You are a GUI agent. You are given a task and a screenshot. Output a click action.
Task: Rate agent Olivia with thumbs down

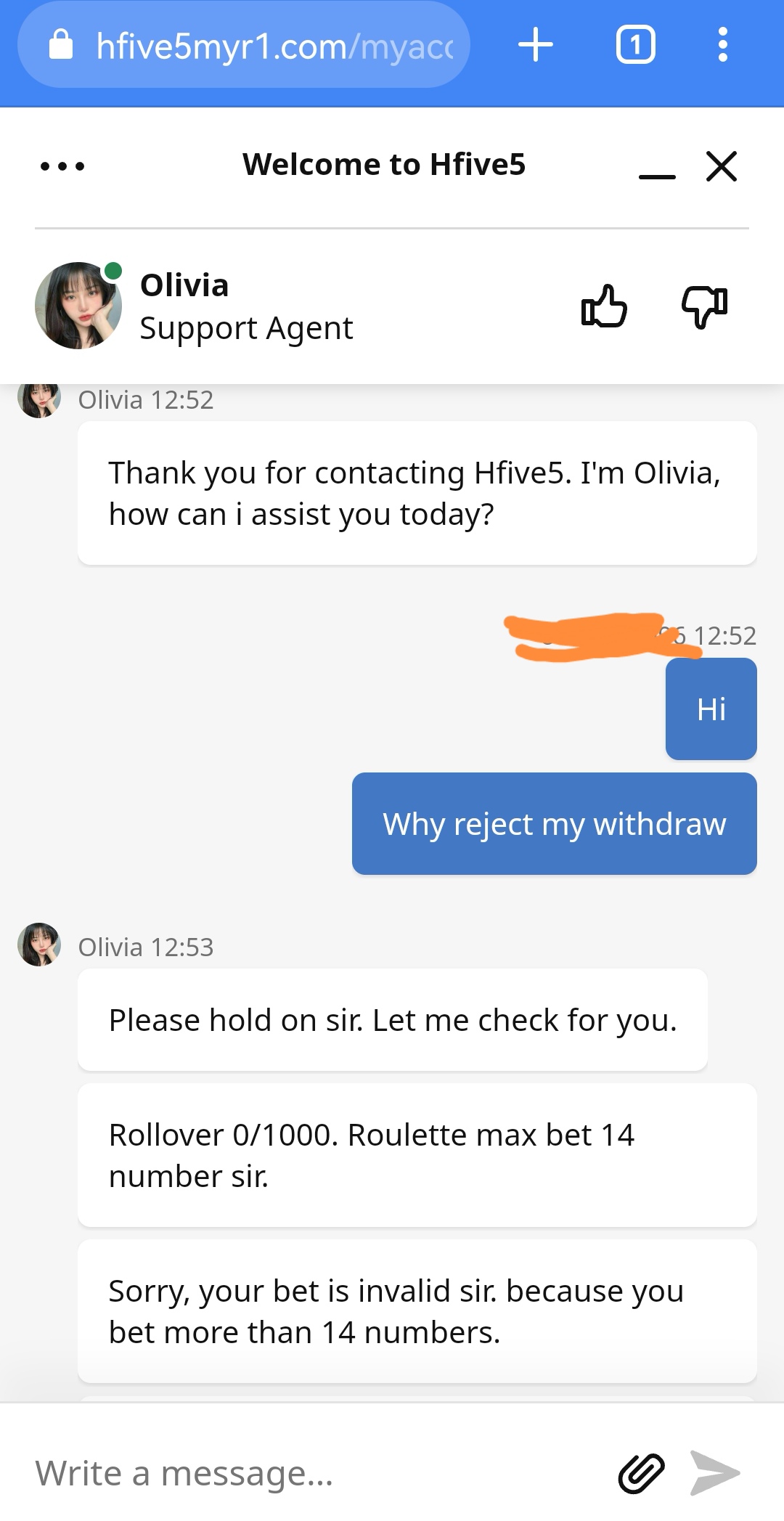coord(704,306)
